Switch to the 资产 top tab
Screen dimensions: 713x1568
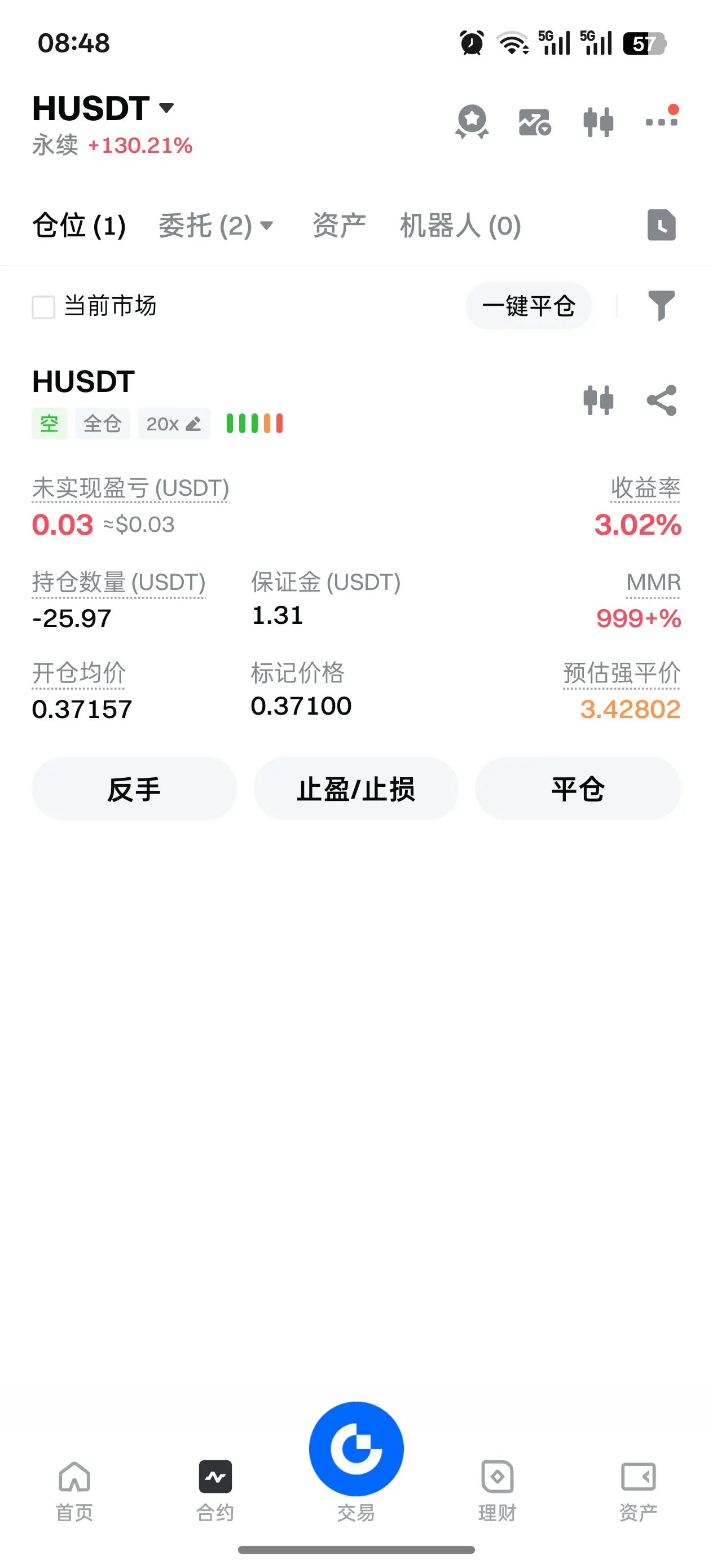[x=339, y=226]
